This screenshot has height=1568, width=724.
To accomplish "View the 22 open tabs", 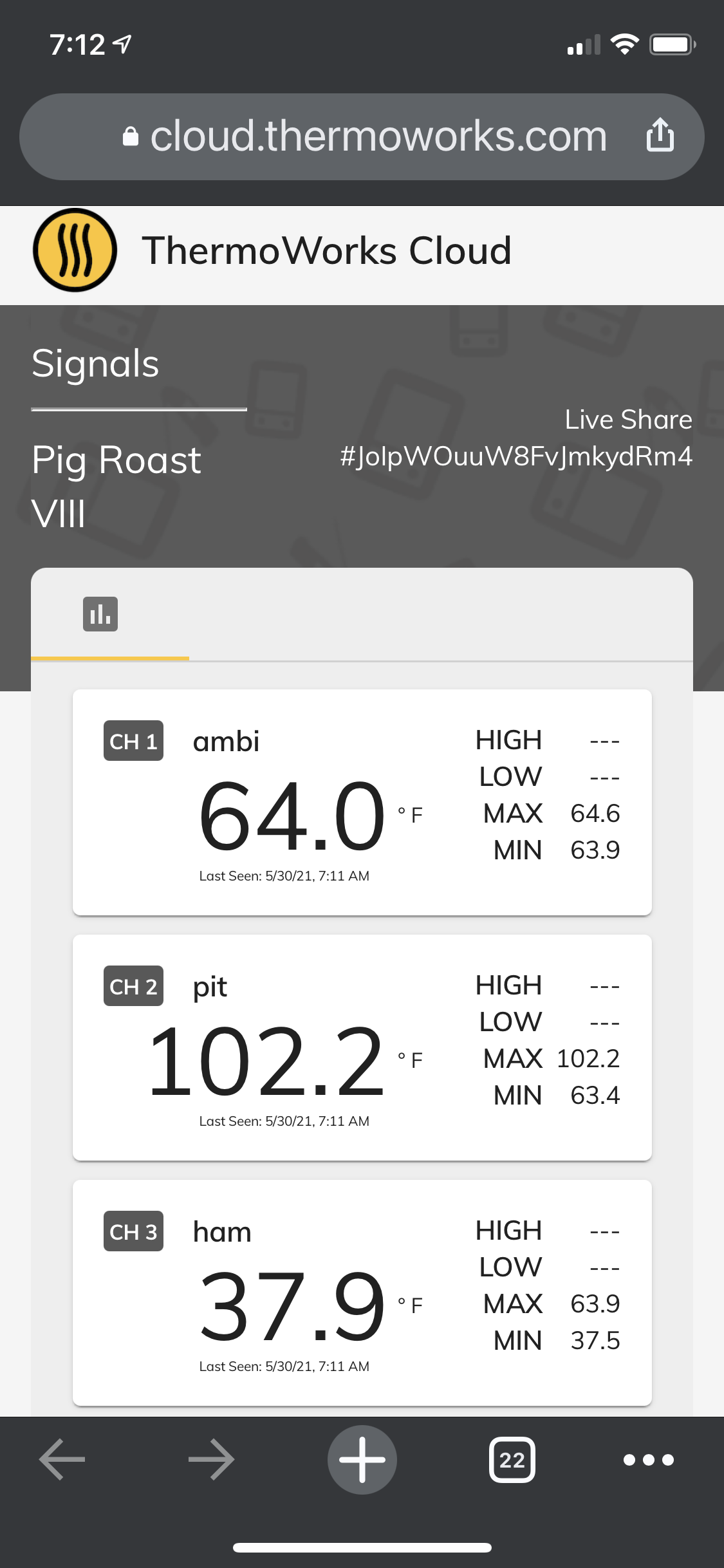I will pos(512,1460).
